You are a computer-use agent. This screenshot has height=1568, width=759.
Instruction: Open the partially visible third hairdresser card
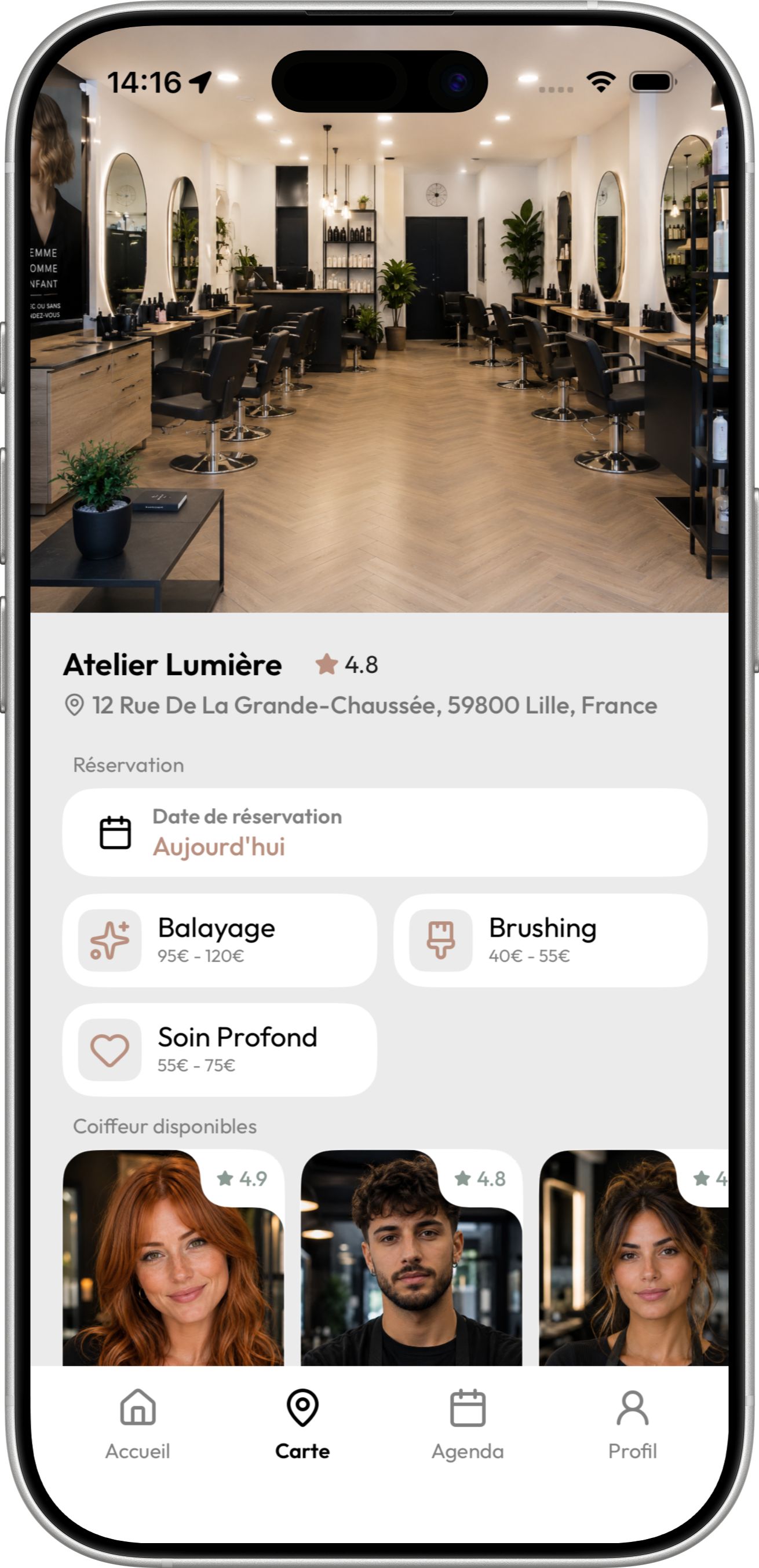tap(633, 1257)
